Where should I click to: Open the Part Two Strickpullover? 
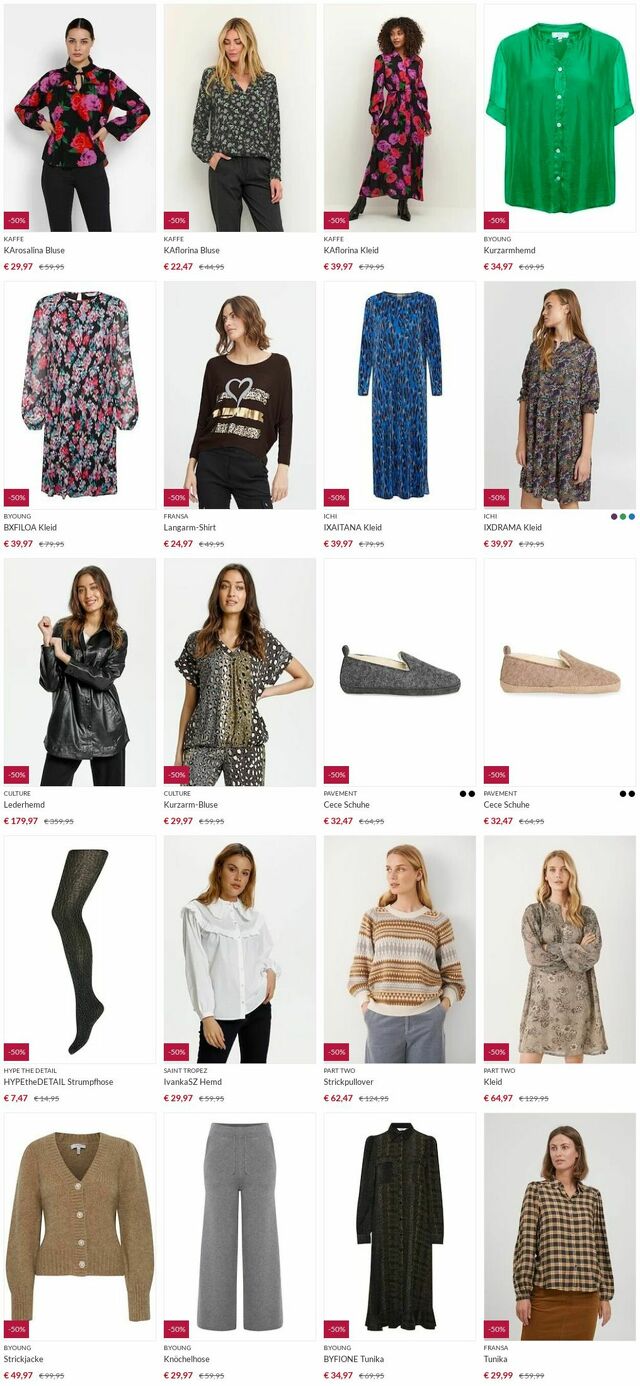(400, 949)
